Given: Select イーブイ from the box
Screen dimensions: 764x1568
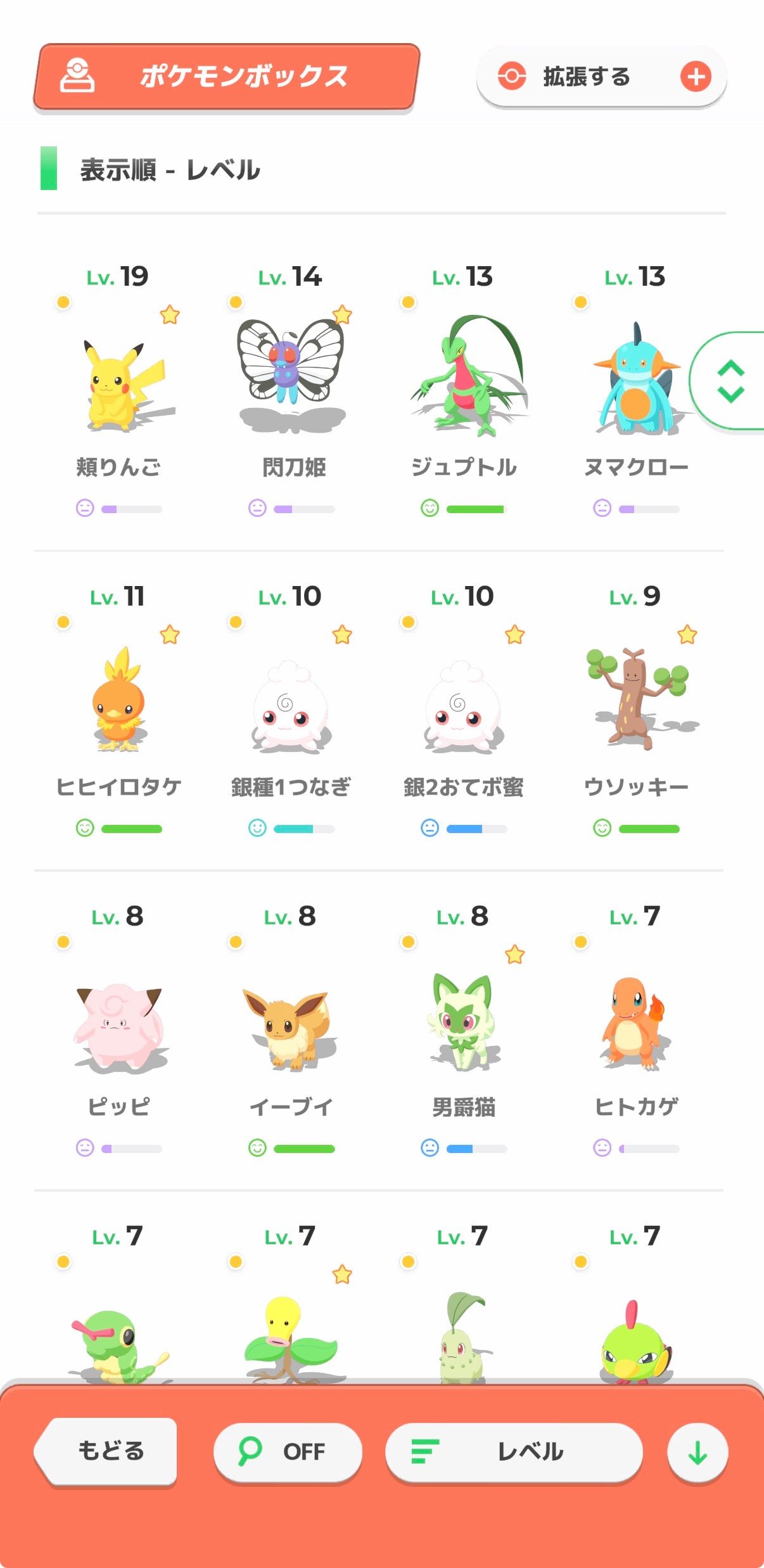Looking at the screenshot, I should [291, 1026].
